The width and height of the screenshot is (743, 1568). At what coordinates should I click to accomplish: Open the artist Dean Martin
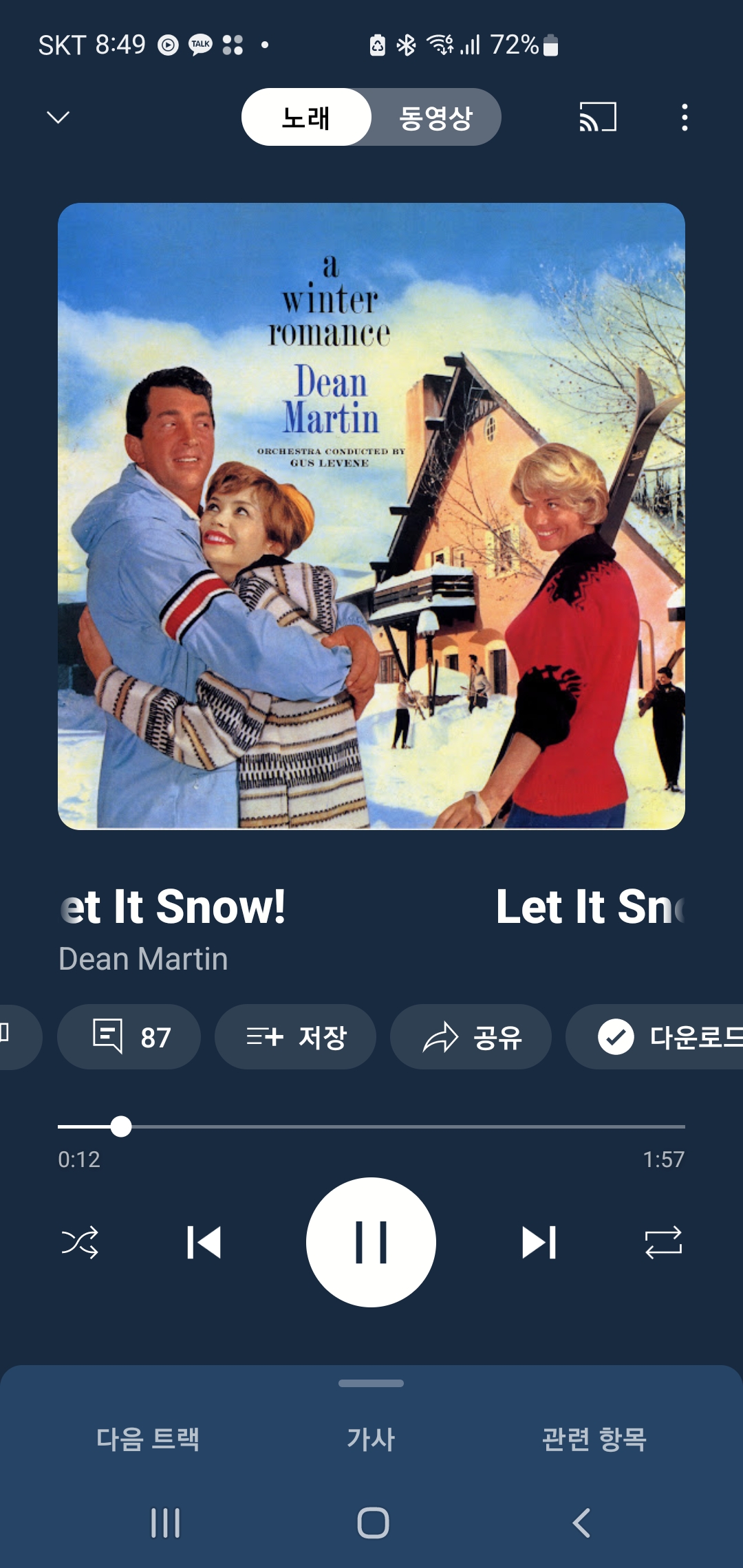143,959
